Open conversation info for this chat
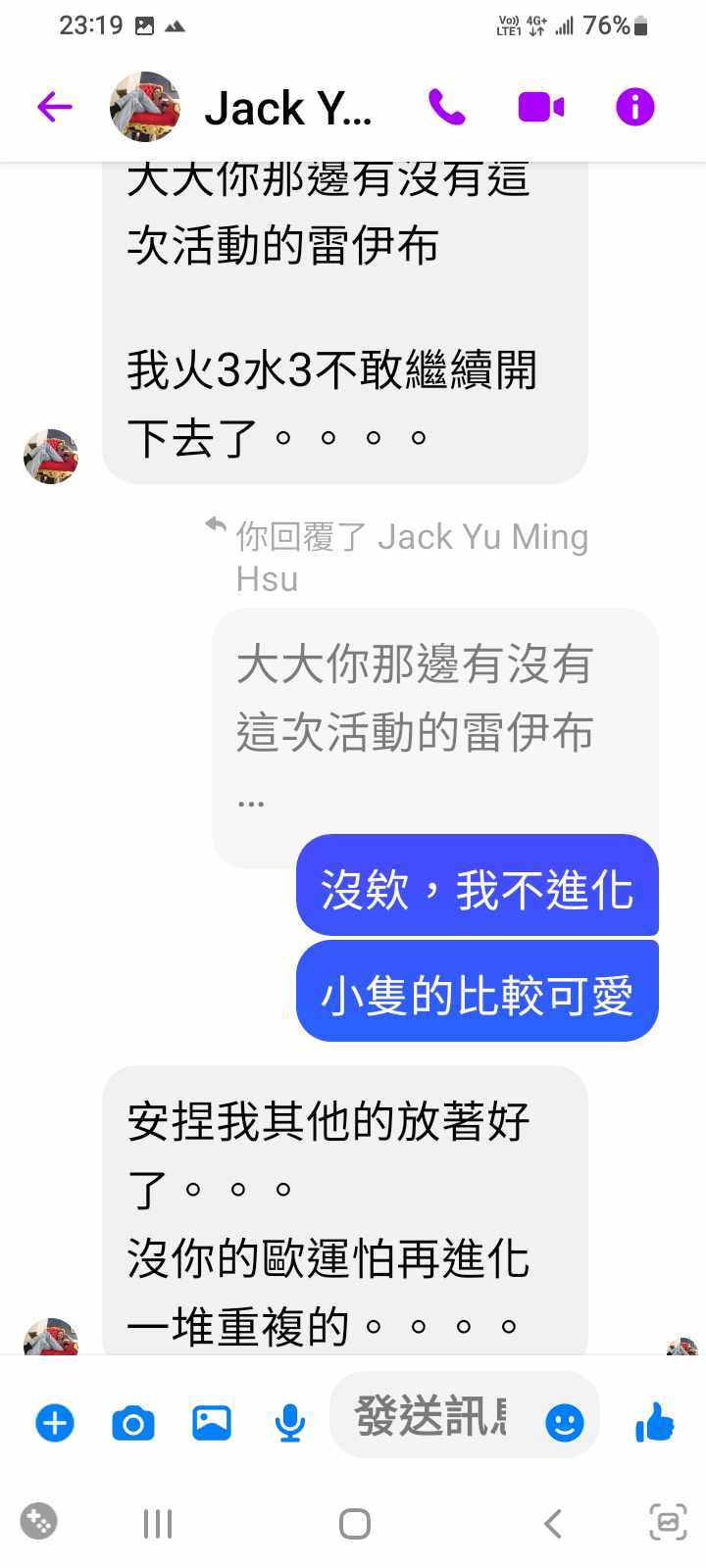The height and width of the screenshot is (1568, 706). [634, 107]
